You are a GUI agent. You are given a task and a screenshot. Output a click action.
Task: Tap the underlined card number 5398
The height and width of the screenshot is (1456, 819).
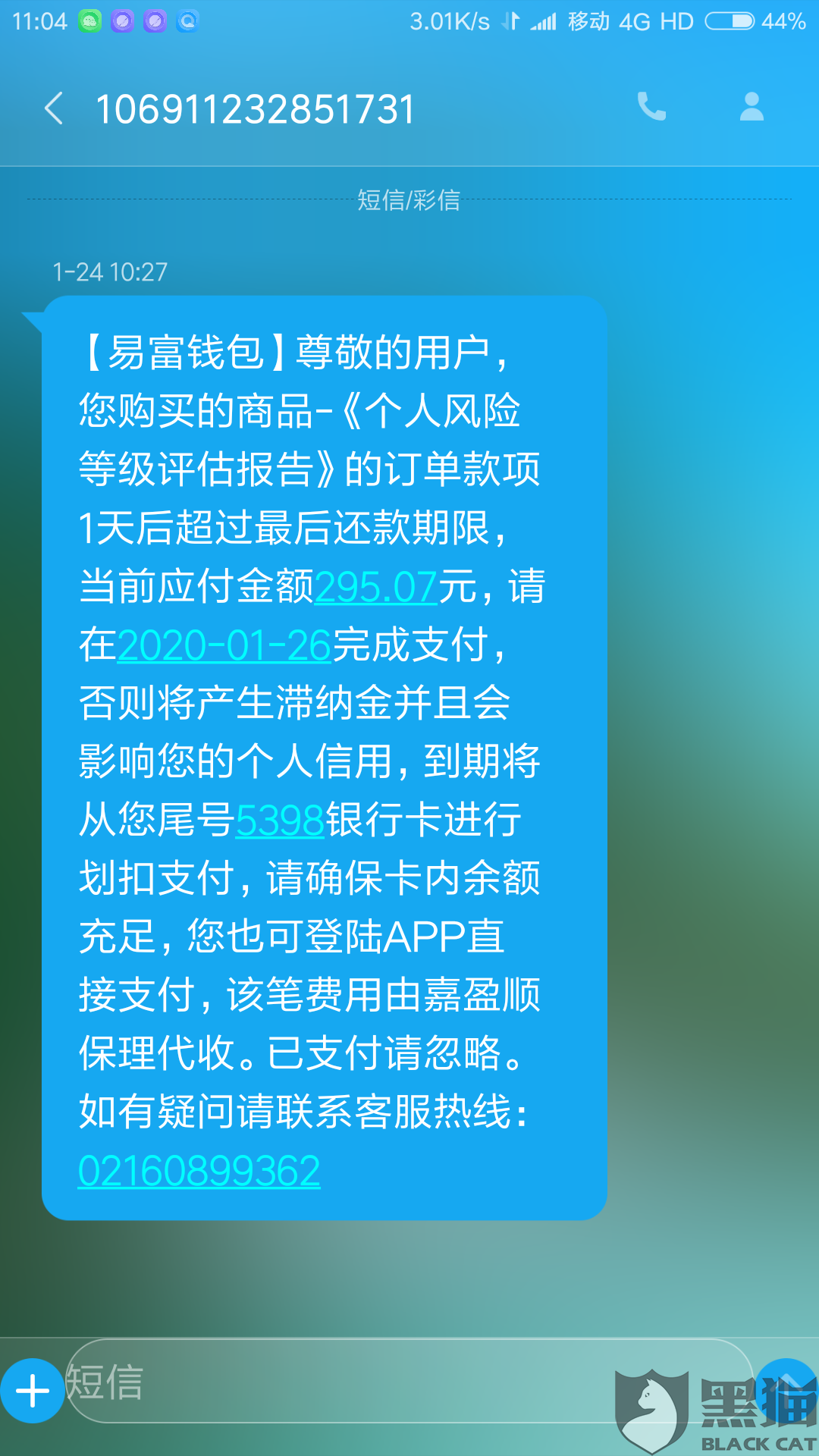pos(280,821)
